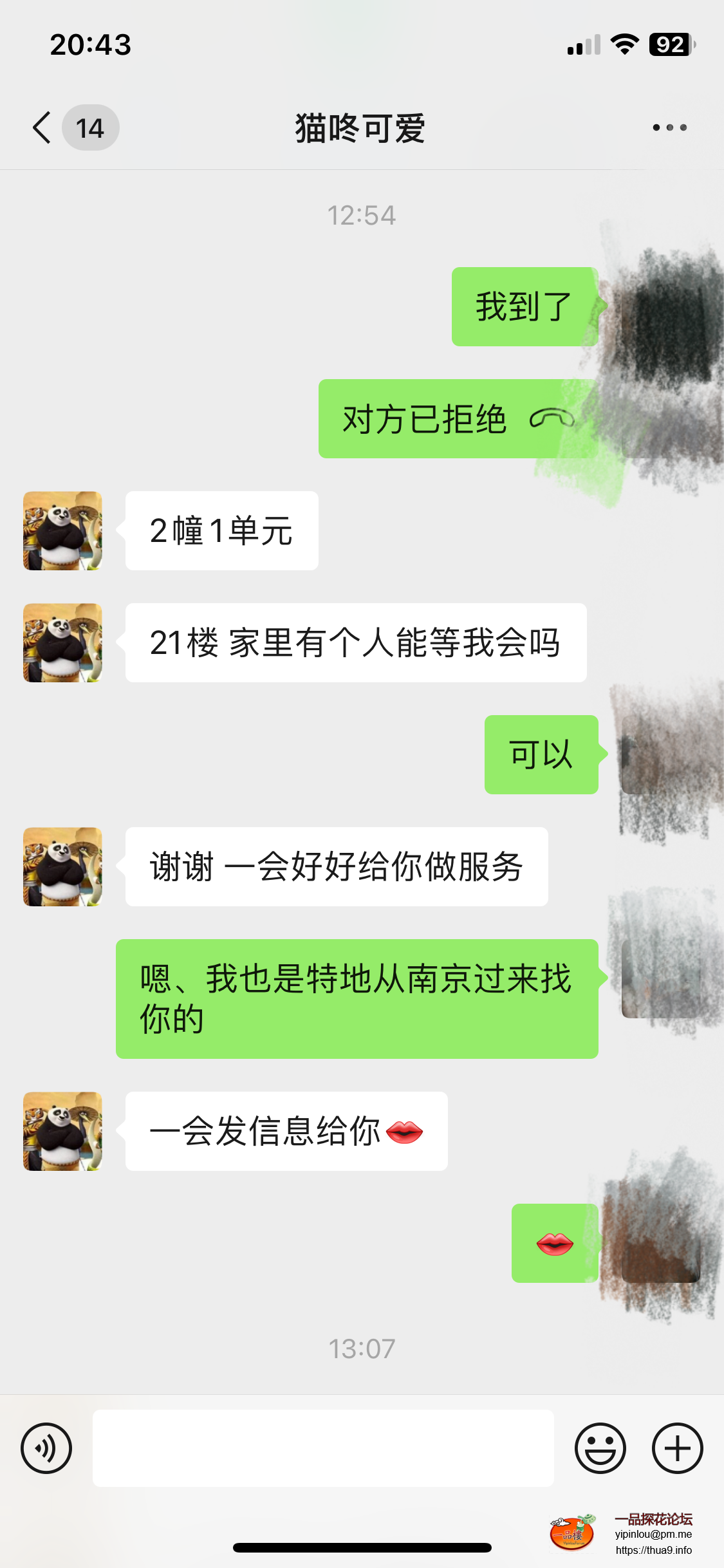Select the 2幢1单元 message bubble
The width and height of the screenshot is (724, 1568).
click(221, 530)
